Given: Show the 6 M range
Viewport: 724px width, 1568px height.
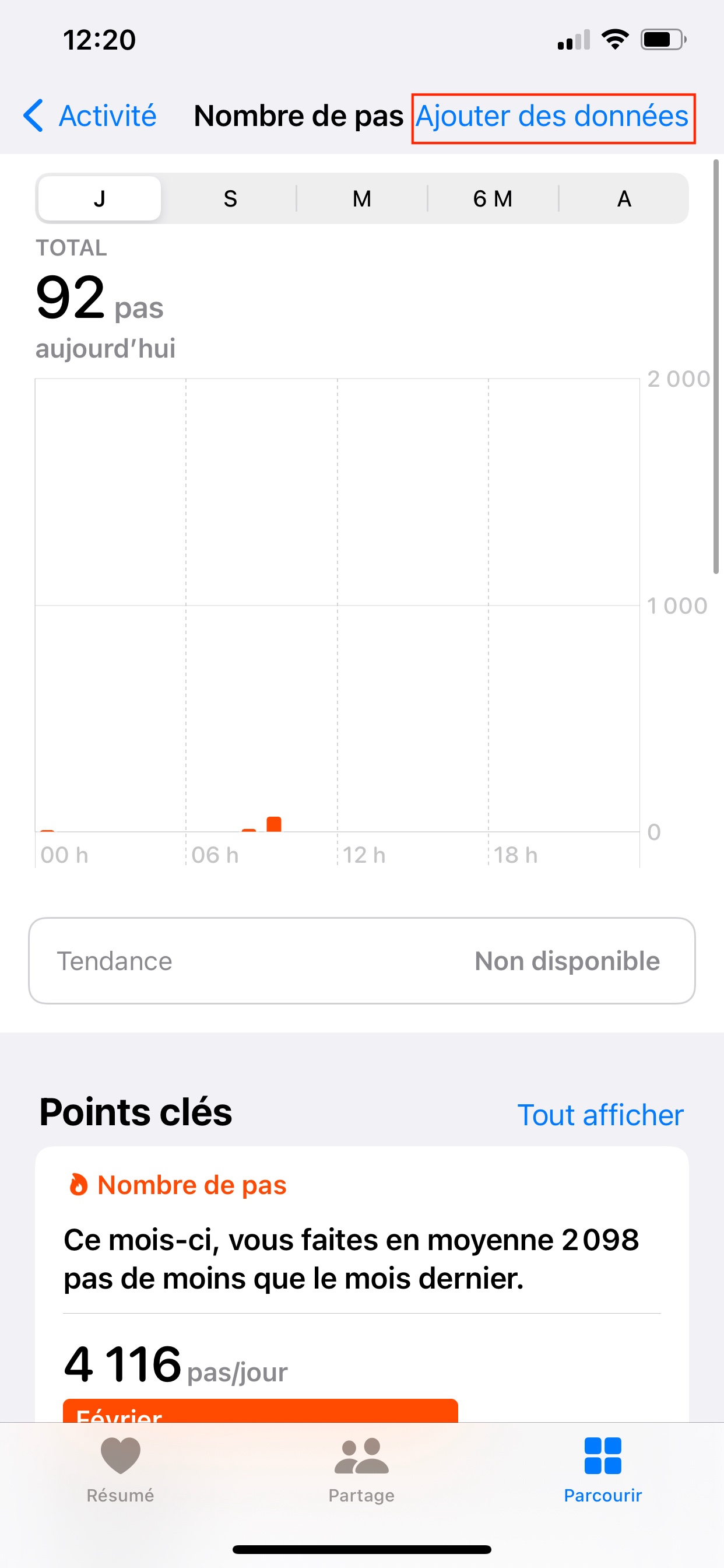Looking at the screenshot, I should click(x=493, y=198).
